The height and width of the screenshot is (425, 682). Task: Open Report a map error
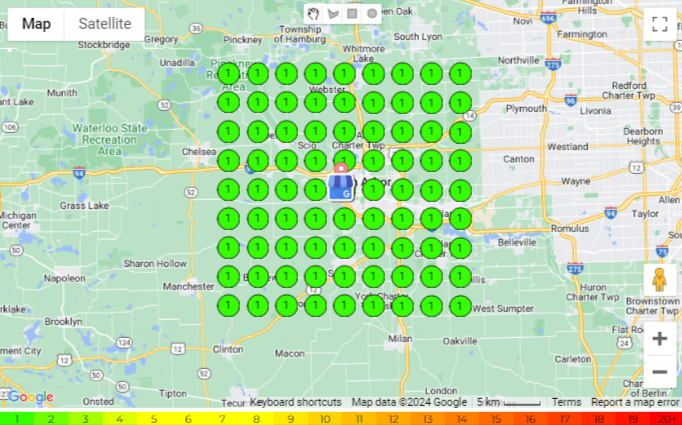coord(635,402)
